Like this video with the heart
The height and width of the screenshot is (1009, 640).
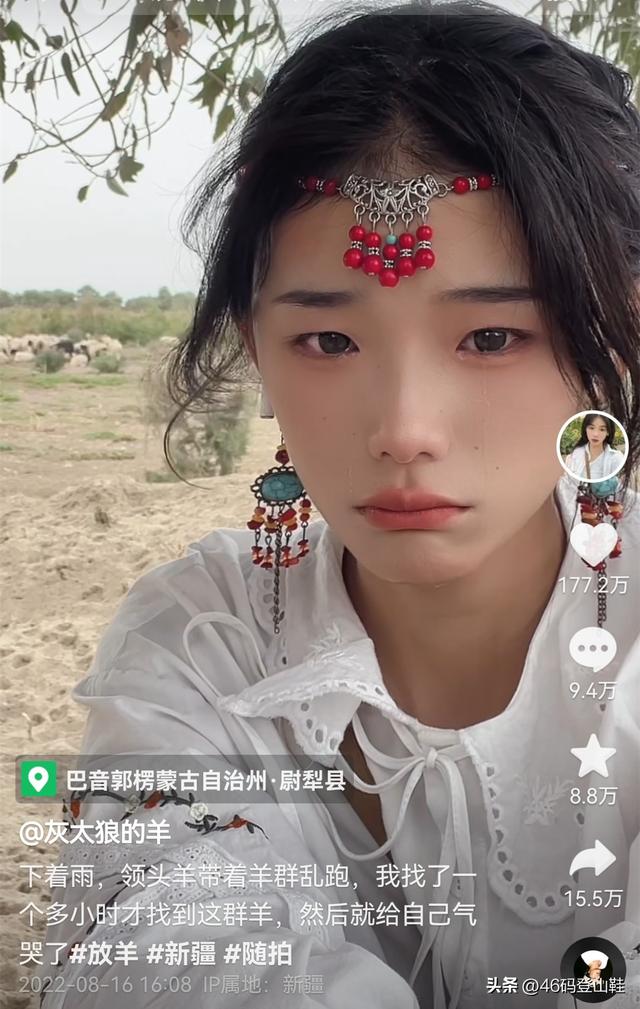click(x=593, y=543)
